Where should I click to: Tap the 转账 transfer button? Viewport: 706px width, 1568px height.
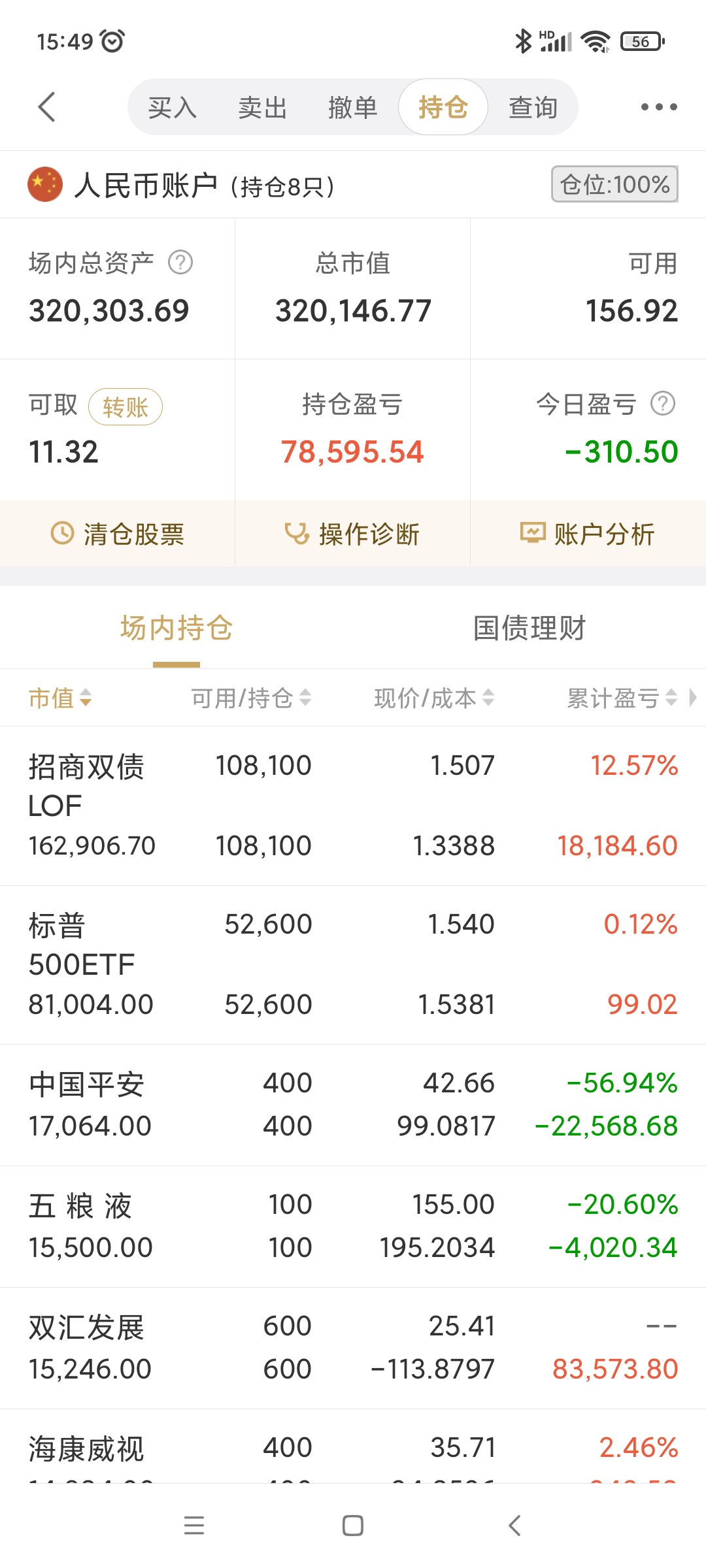click(125, 407)
